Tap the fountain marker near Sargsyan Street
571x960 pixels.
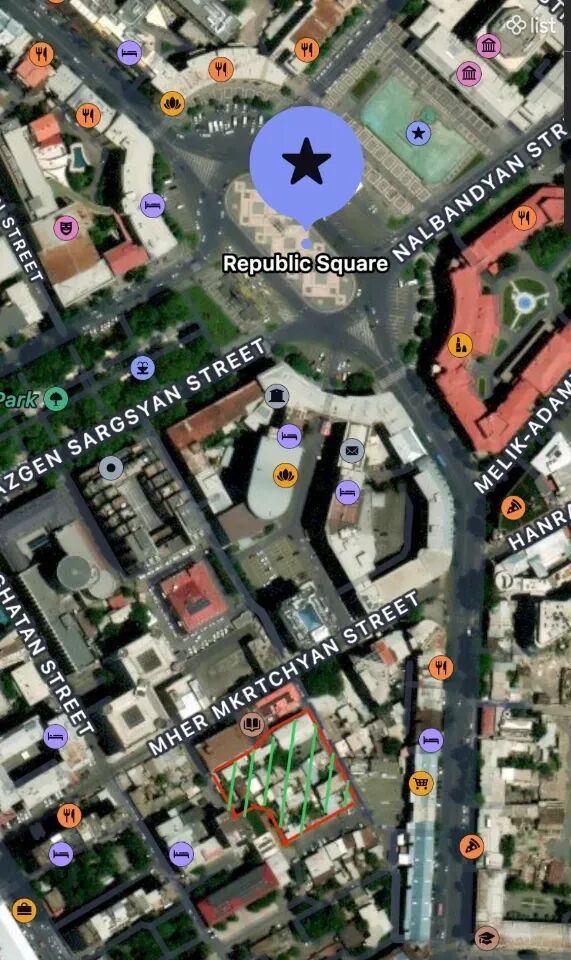click(143, 368)
